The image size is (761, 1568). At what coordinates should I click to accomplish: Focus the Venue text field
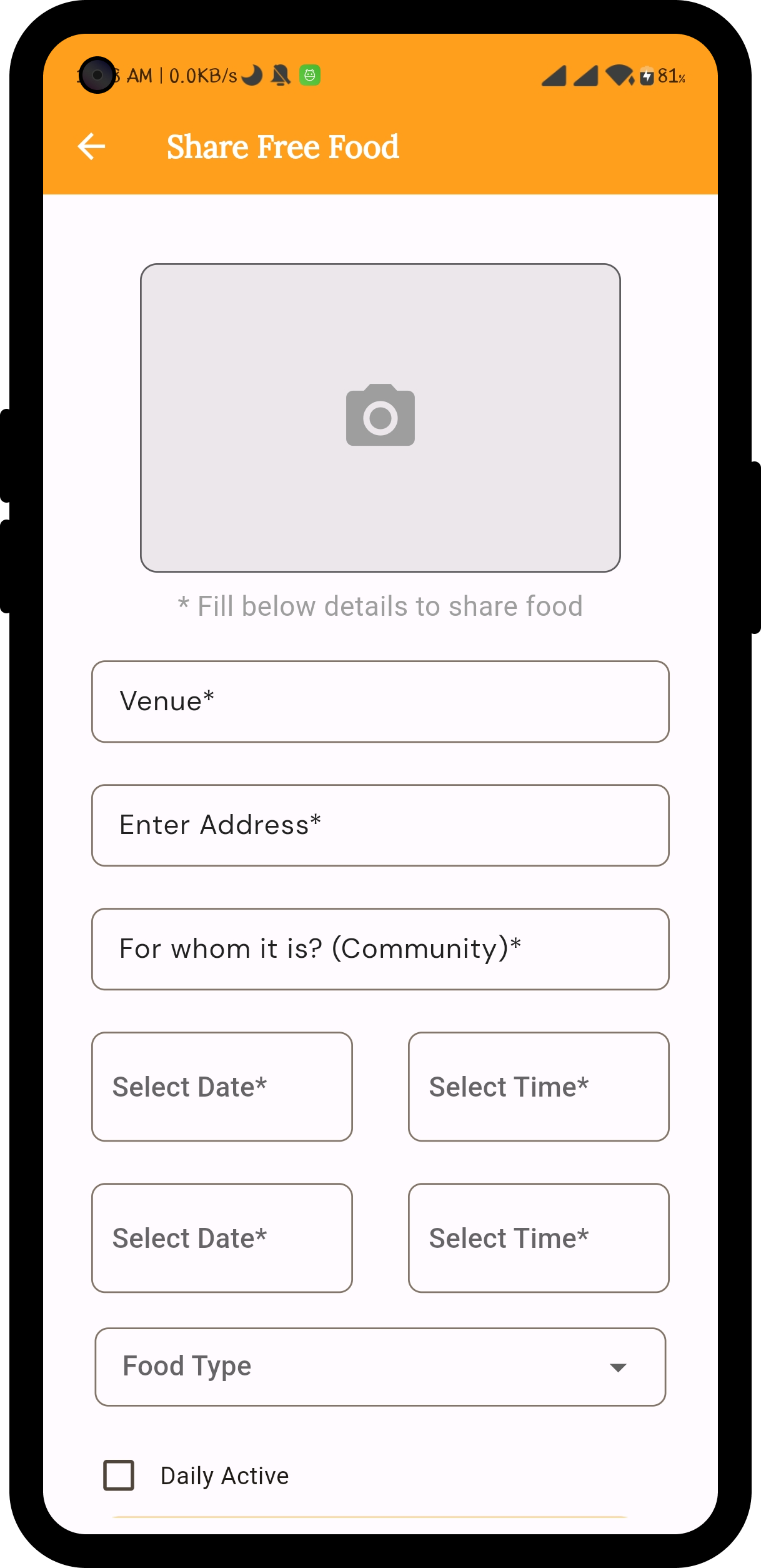[380, 701]
